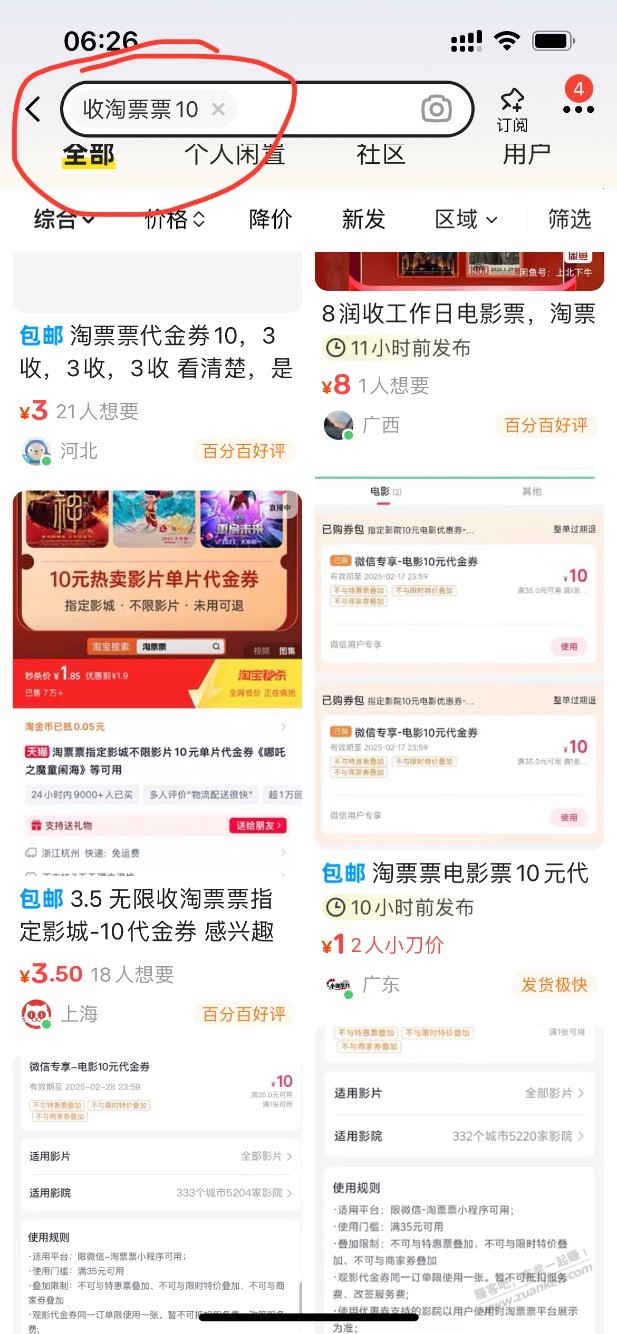Screen dimensions: 617x1334
Task: Expand the 区域 region dropdown
Action: coord(466,219)
